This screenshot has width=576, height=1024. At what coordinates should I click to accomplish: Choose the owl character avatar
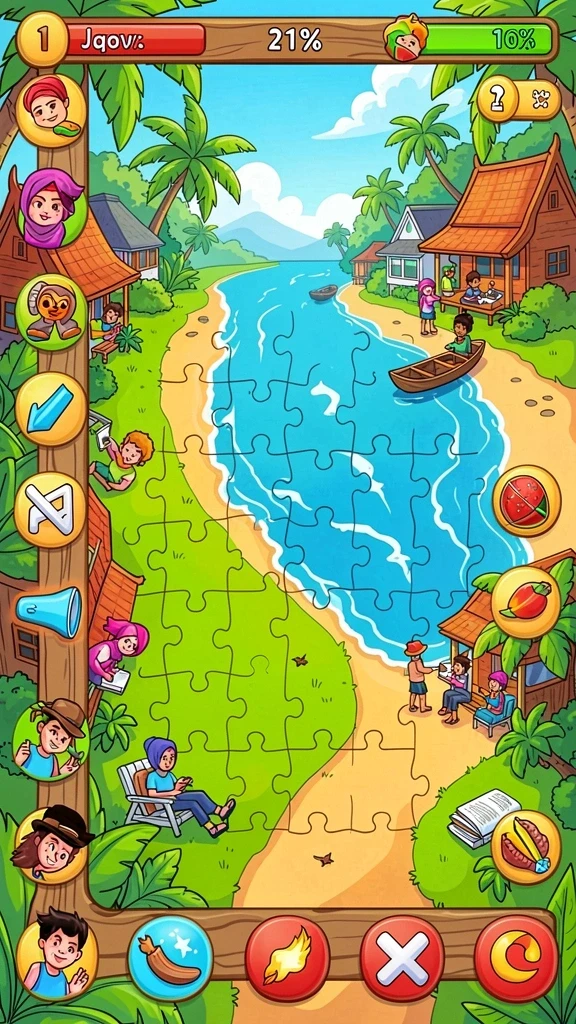[51, 312]
